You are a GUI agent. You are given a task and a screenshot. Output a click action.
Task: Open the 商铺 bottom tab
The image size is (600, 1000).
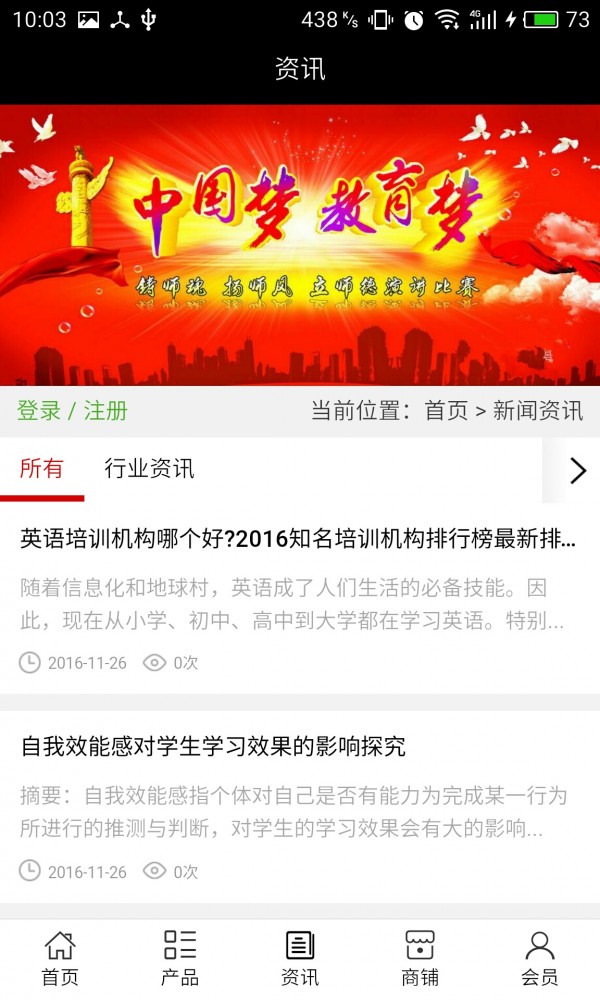tap(420, 959)
